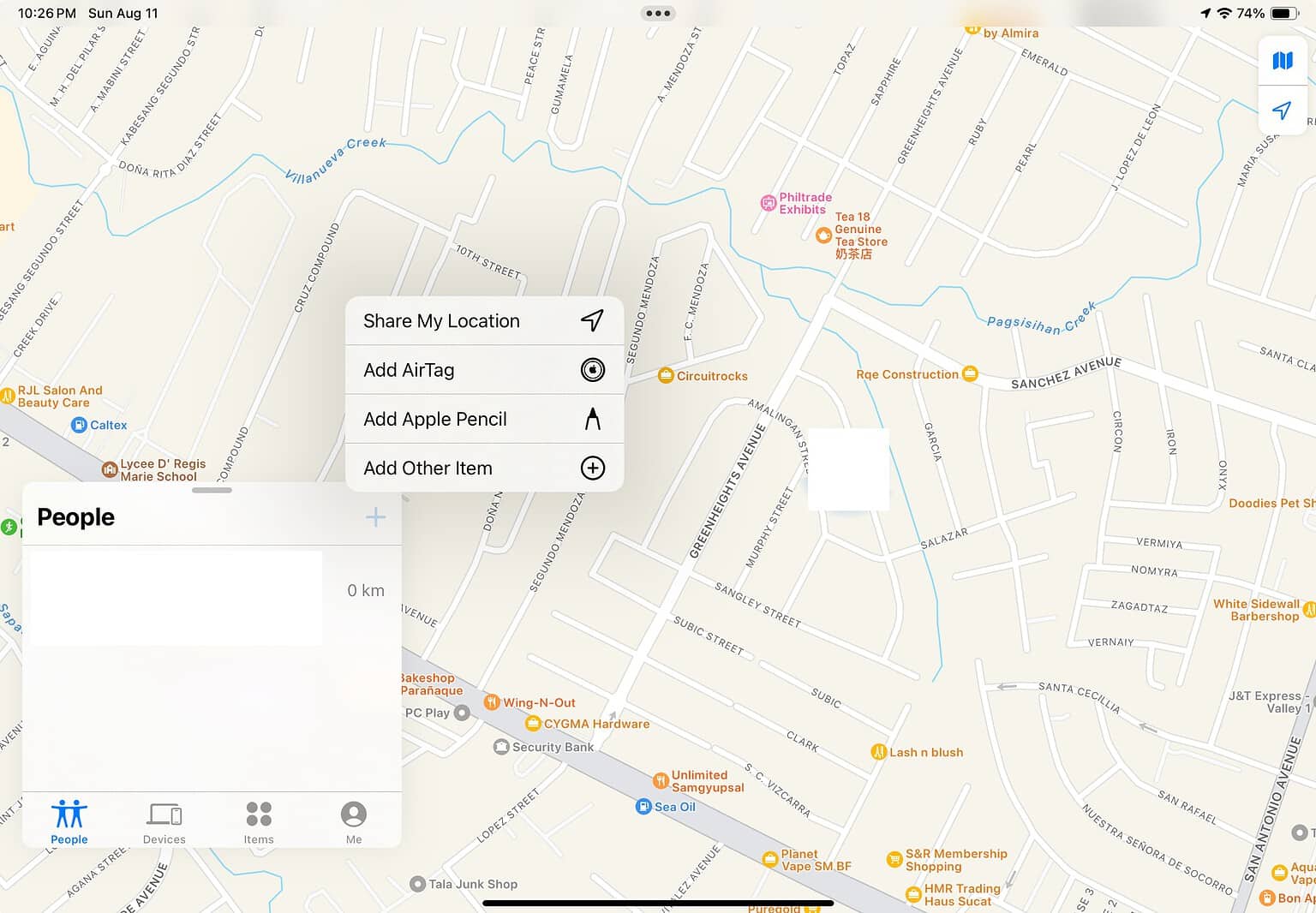Select Share My Location
Image resolution: width=1316 pixels, height=913 pixels.
click(484, 321)
